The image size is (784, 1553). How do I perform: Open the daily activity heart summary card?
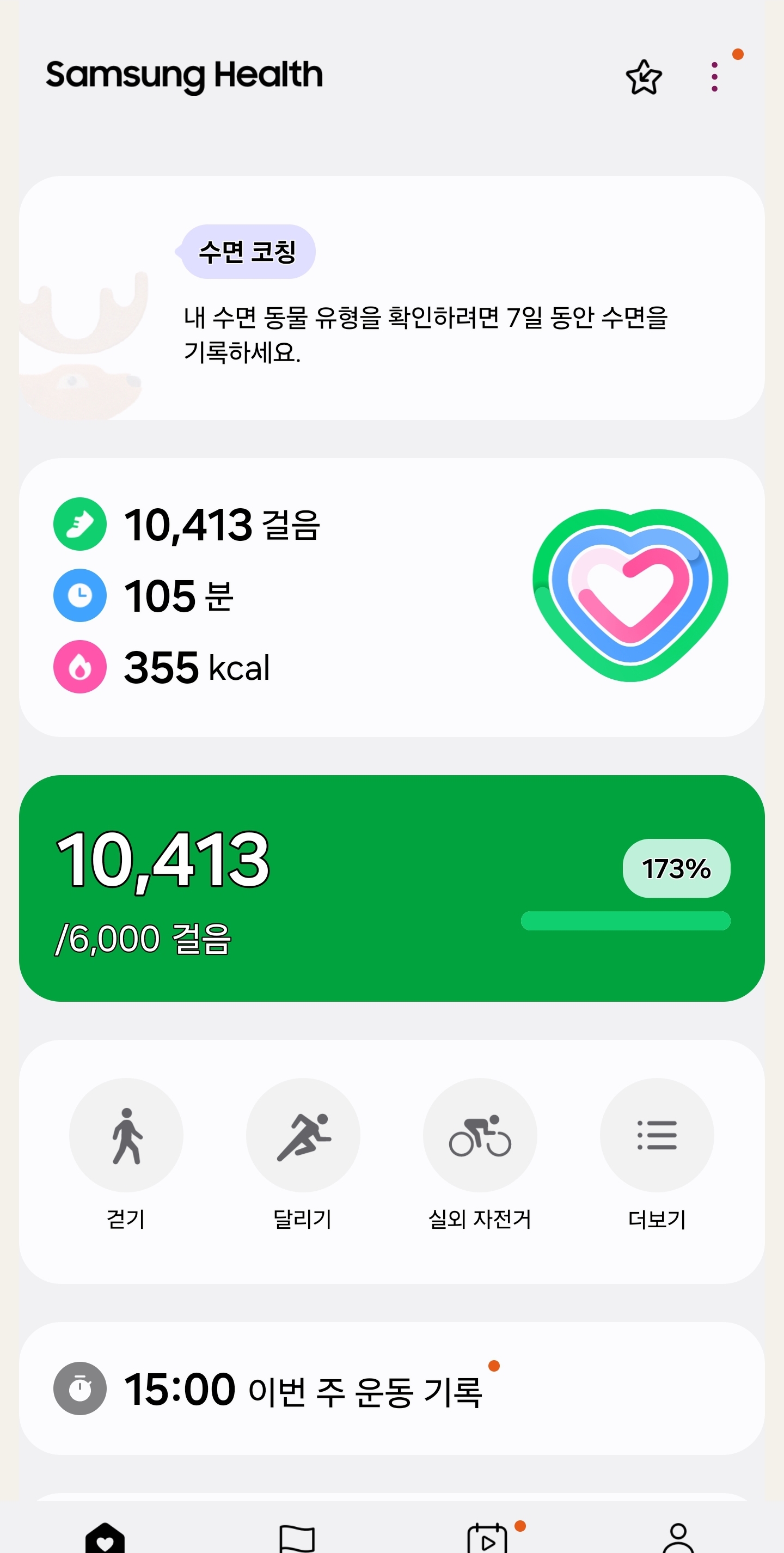point(391,597)
